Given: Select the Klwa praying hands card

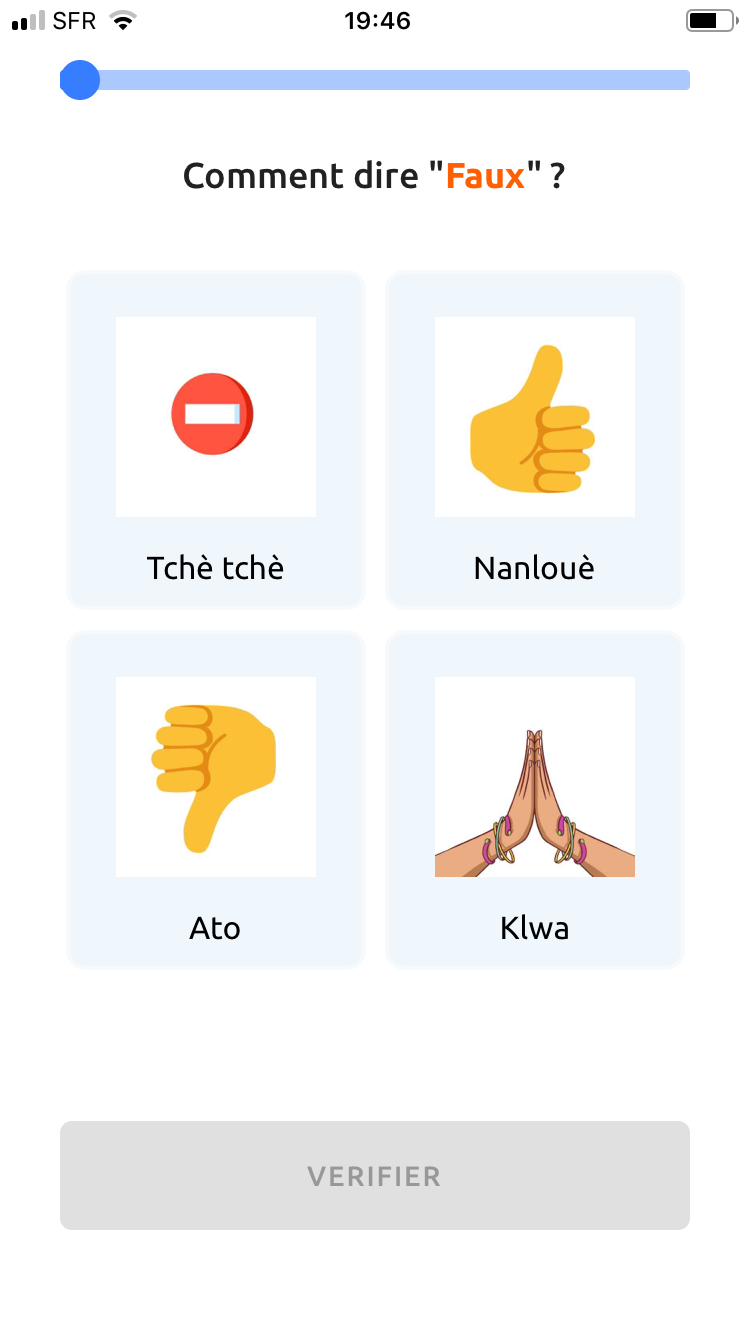Looking at the screenshot, I should click(534, 800).
